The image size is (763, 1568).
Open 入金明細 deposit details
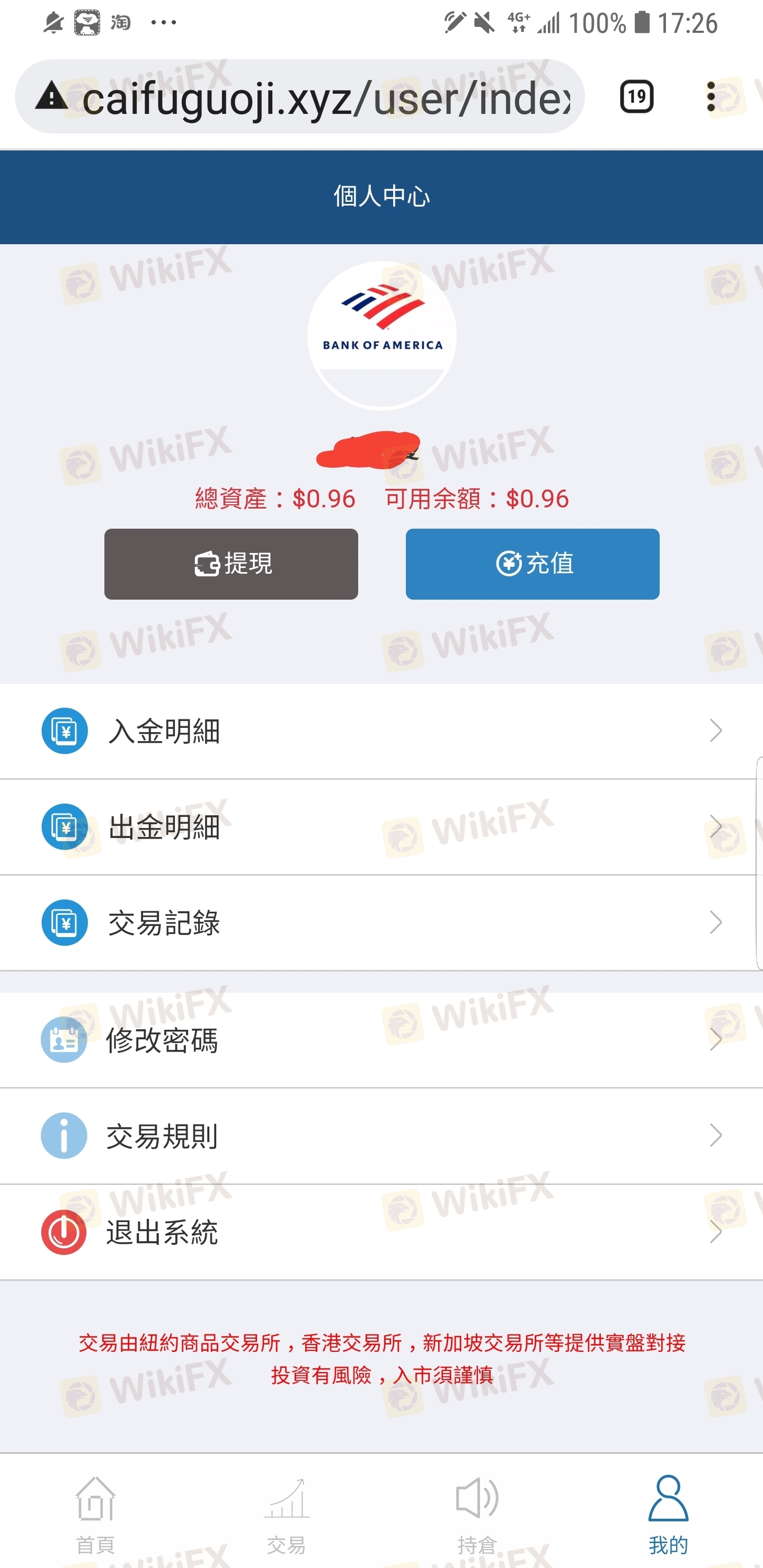[381, 730]
